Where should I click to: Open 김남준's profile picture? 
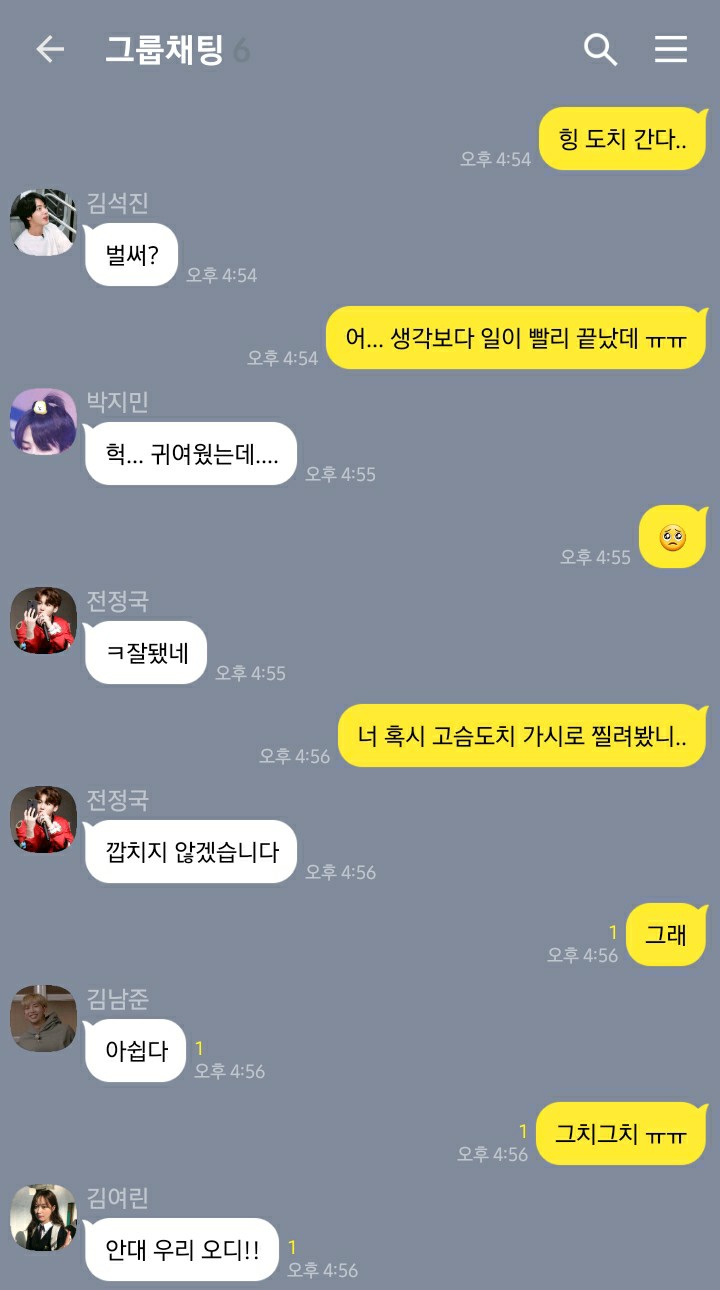click(42, 1019)
